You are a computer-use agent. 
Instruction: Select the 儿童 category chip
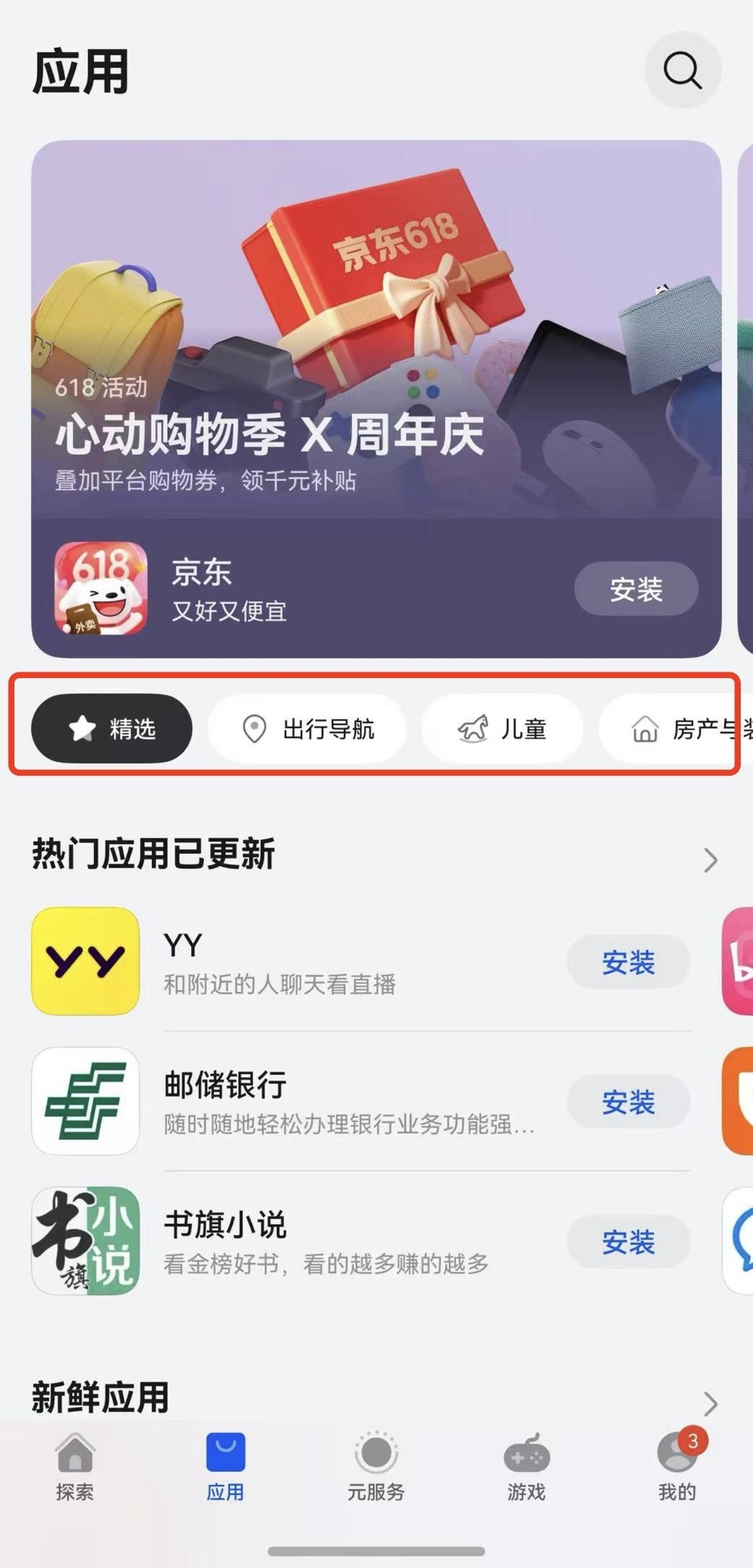pos(502,728)
